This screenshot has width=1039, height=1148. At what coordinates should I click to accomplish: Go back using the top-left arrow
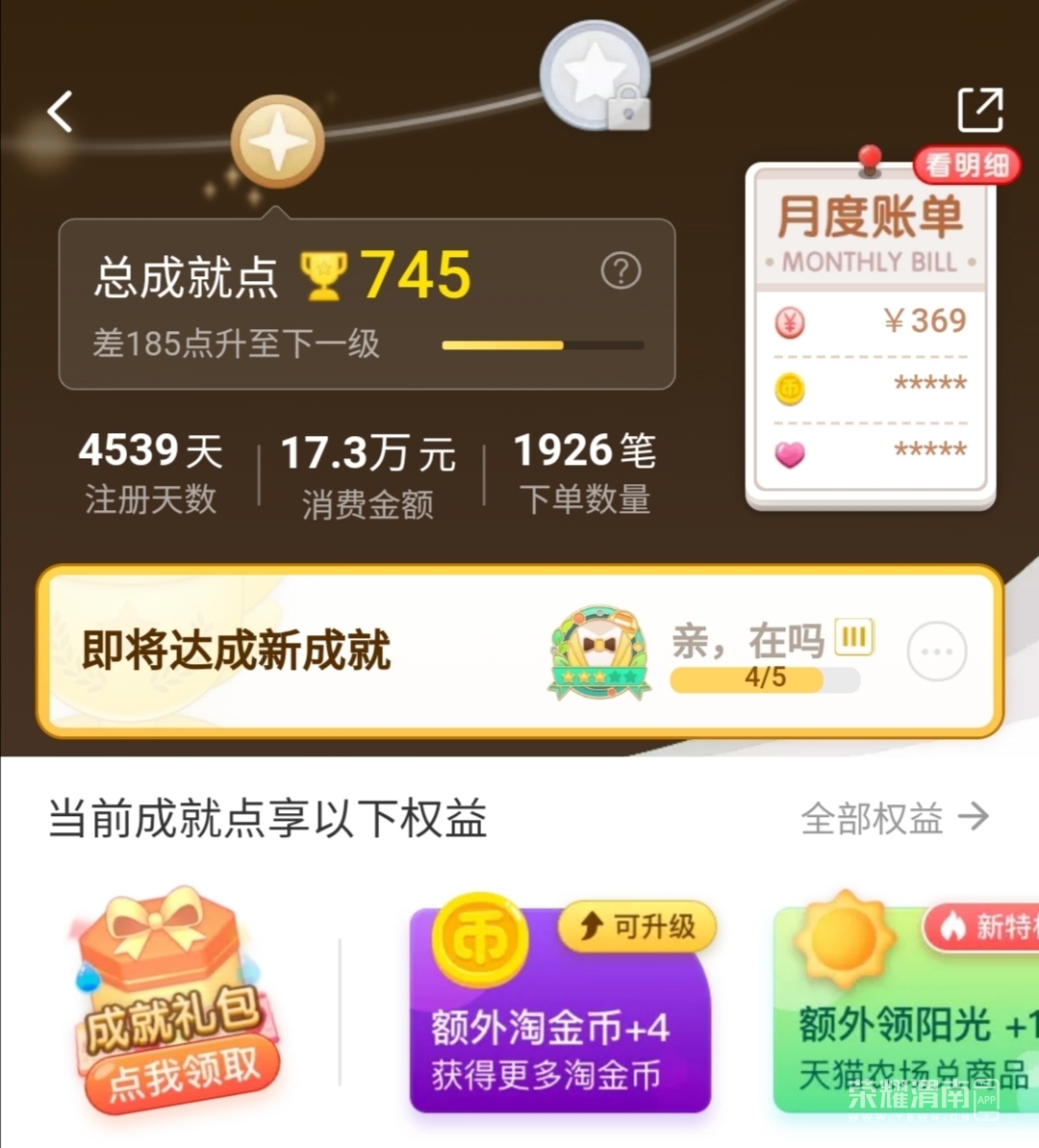(61, 112)
